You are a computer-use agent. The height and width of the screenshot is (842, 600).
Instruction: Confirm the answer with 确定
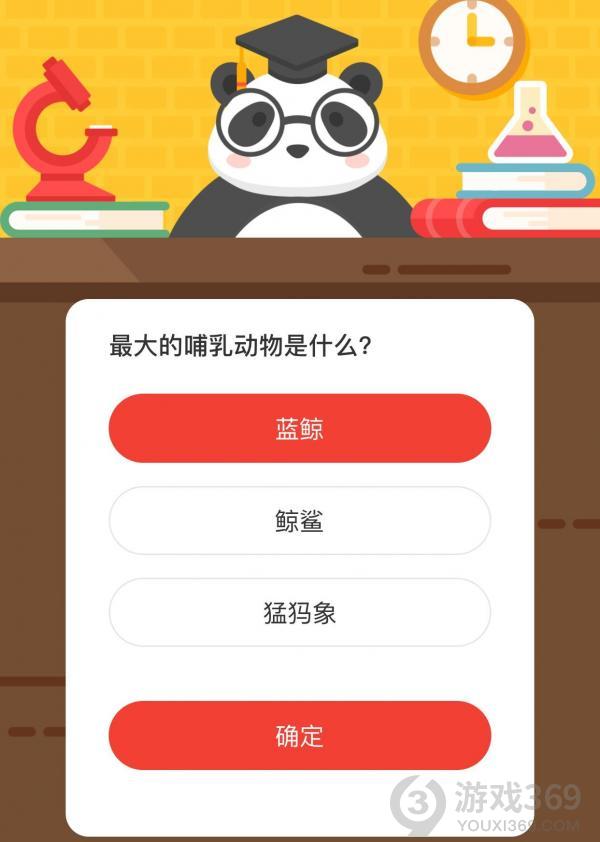pos(299,736)
